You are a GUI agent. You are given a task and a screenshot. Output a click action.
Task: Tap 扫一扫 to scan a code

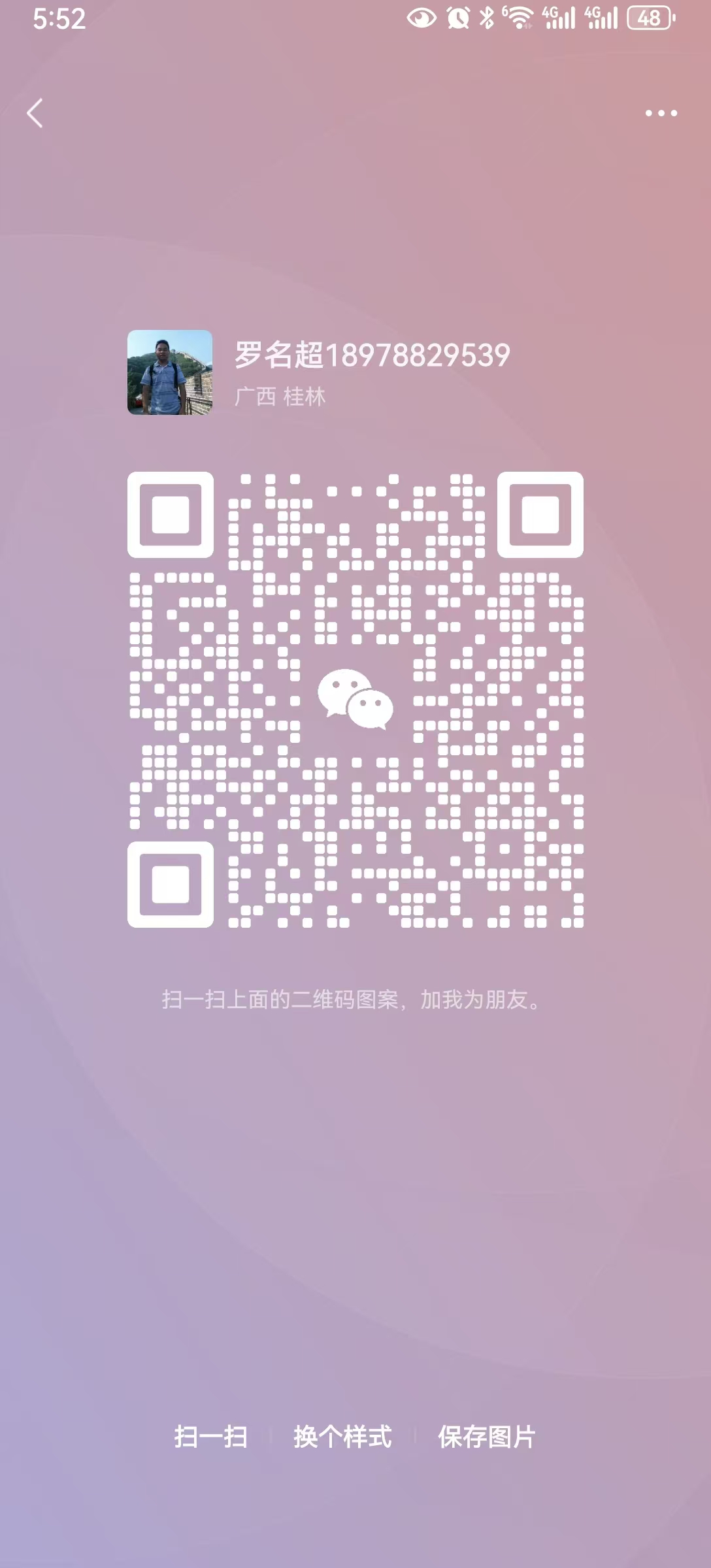[210, 1437]
